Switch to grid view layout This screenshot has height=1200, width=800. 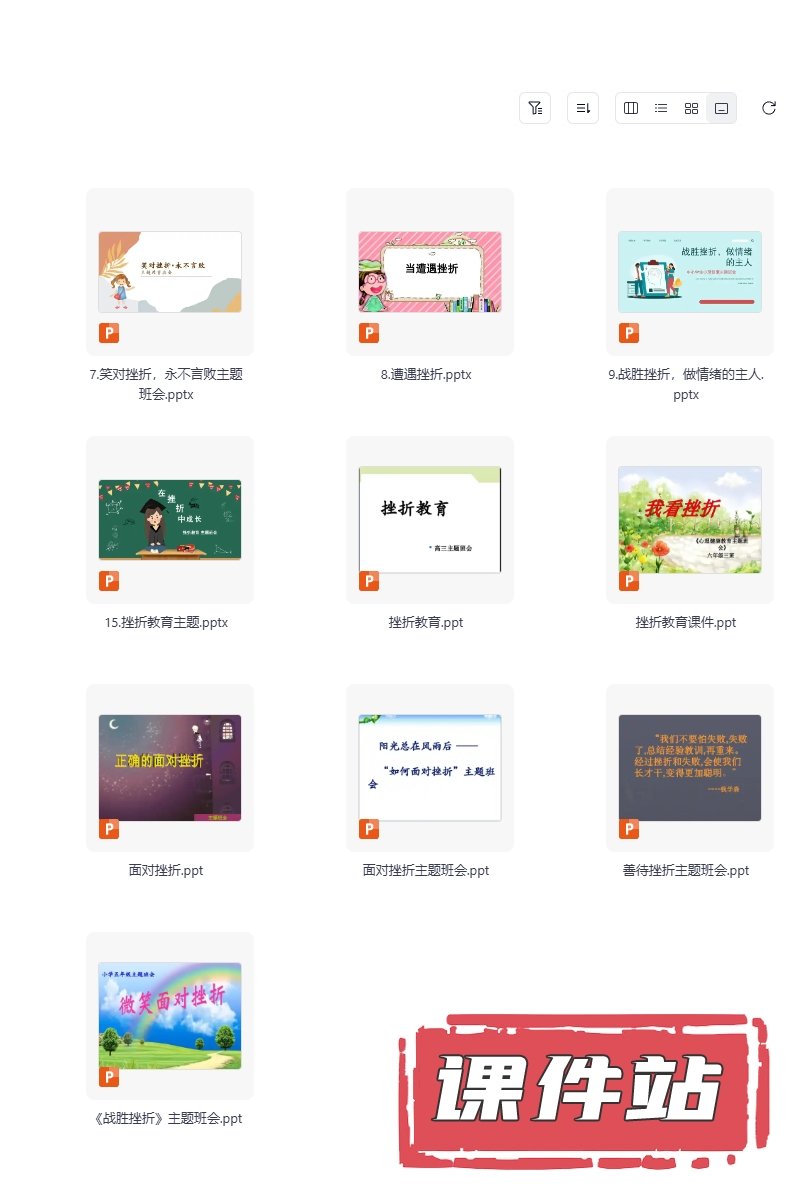click(691, 108)
